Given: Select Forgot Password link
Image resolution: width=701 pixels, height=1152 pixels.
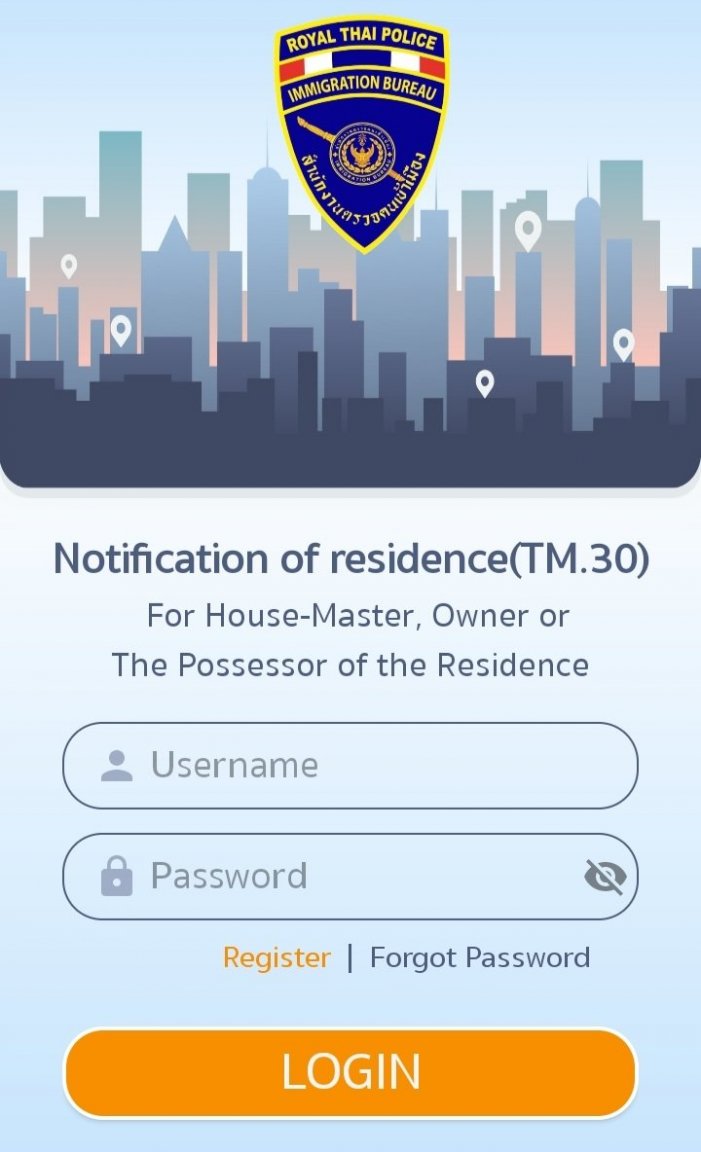Looking at the screenshot, I should point(480,957).
